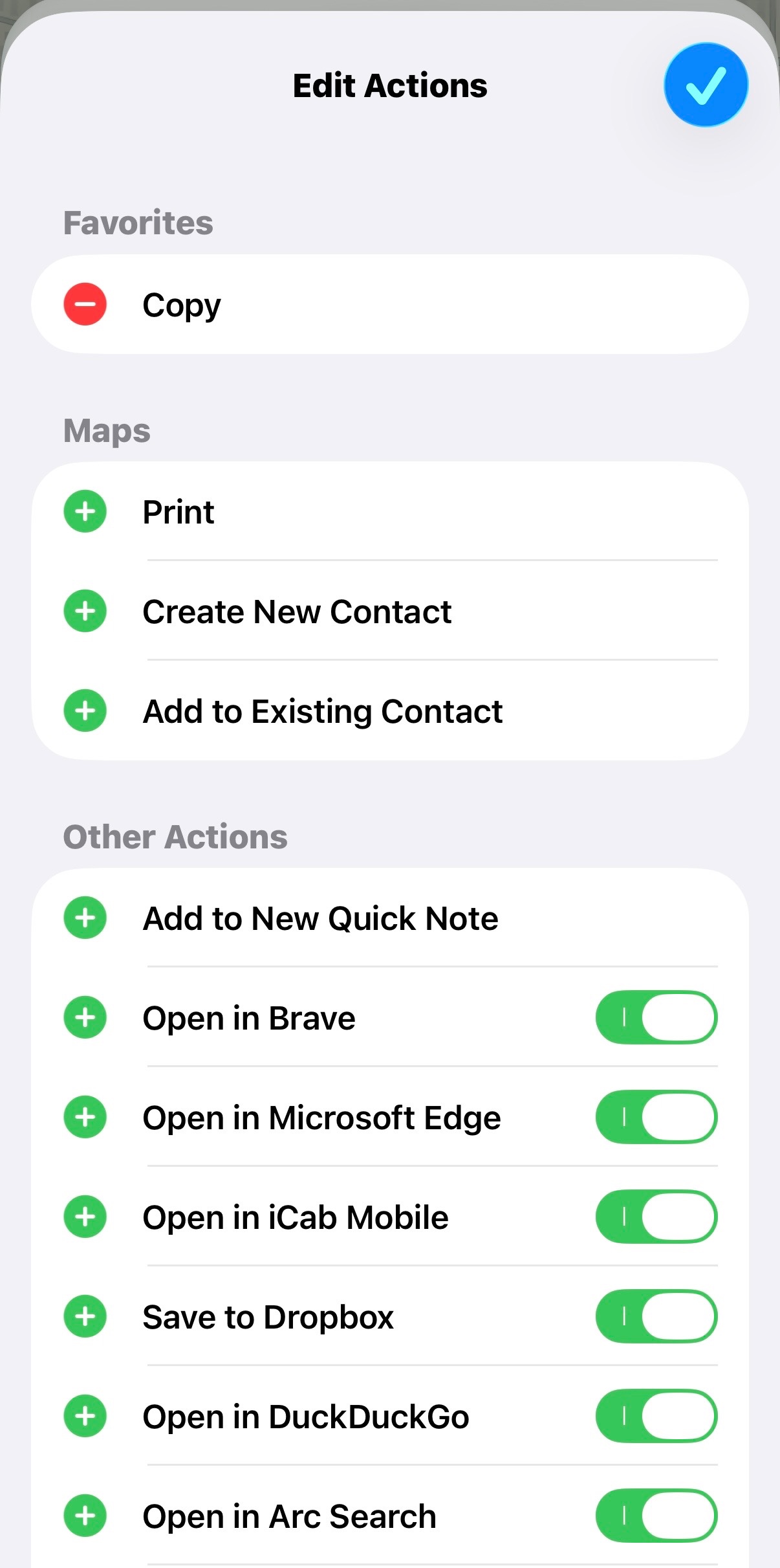Toggle the Open in Brave switch
Viewport: 780px width, 1568px height.
(656, 1017)
